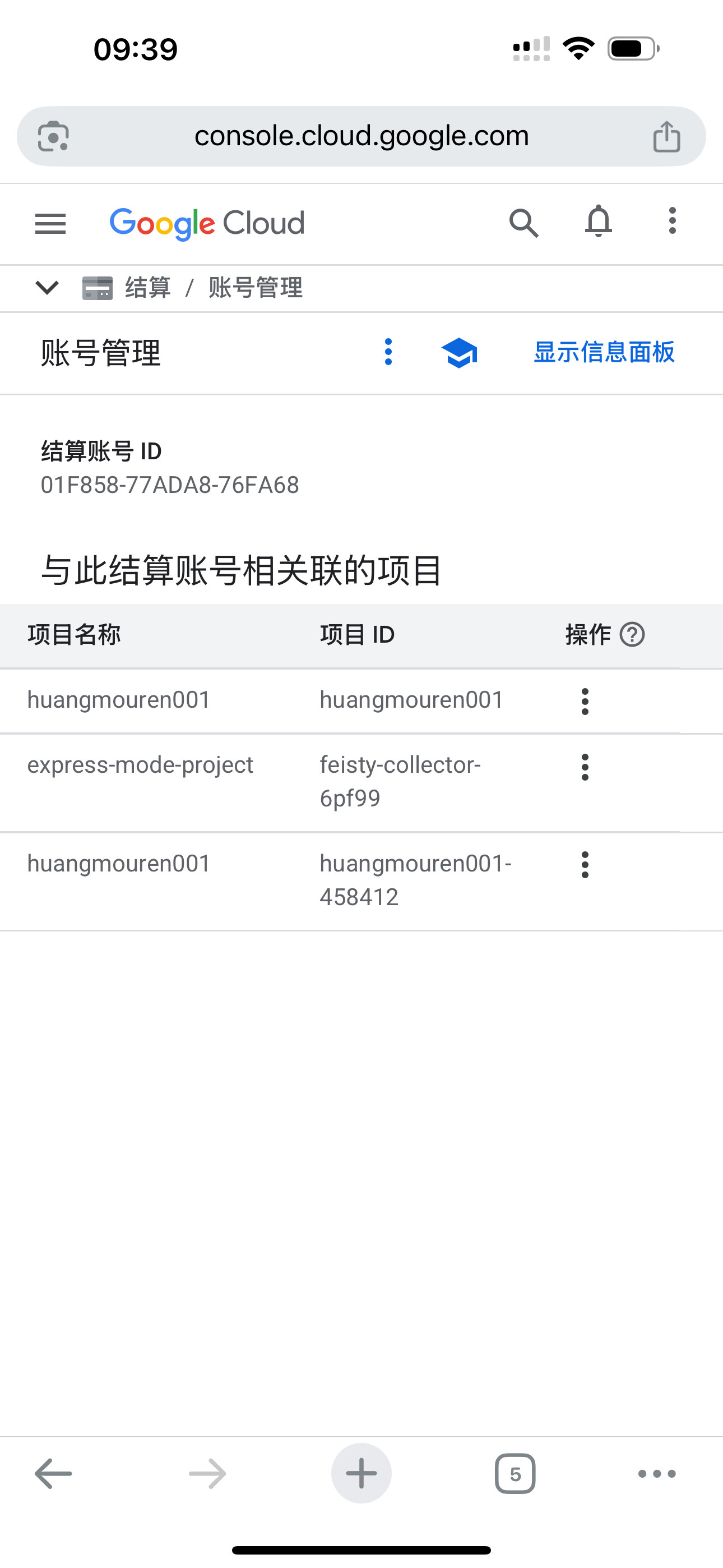Open the 账号管理 blue more-options menu
The height and width of the screenshot is (1568, 723).
point(388,352)
